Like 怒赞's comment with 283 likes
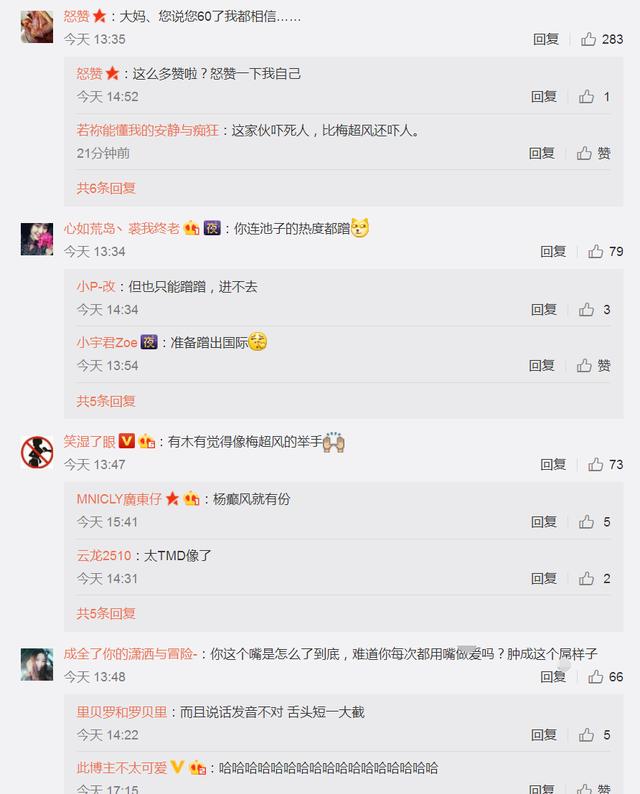Viewport: 640px width, 794px height. coord(587,39)
